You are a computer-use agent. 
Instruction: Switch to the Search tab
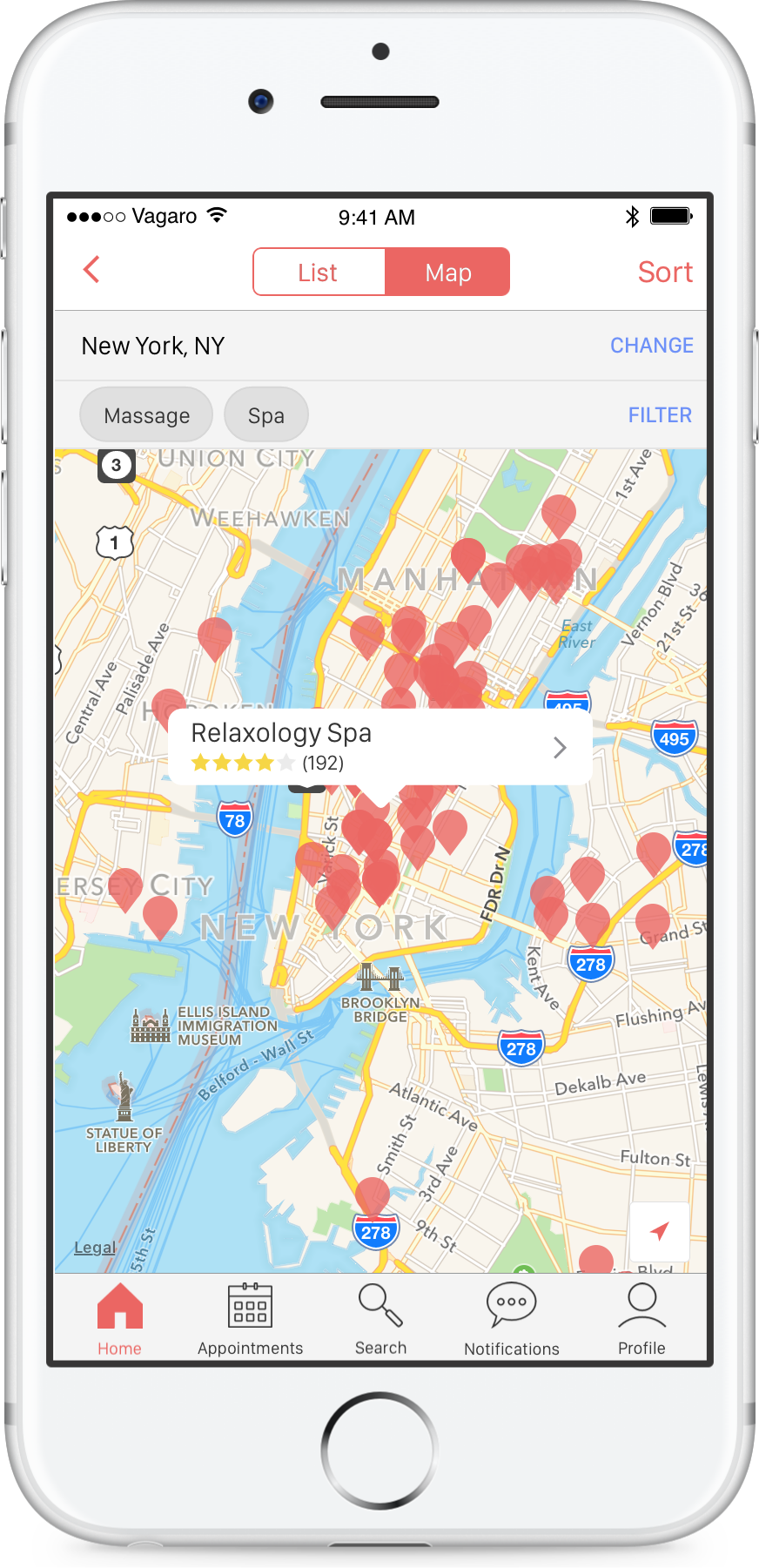click(380, 1318)
